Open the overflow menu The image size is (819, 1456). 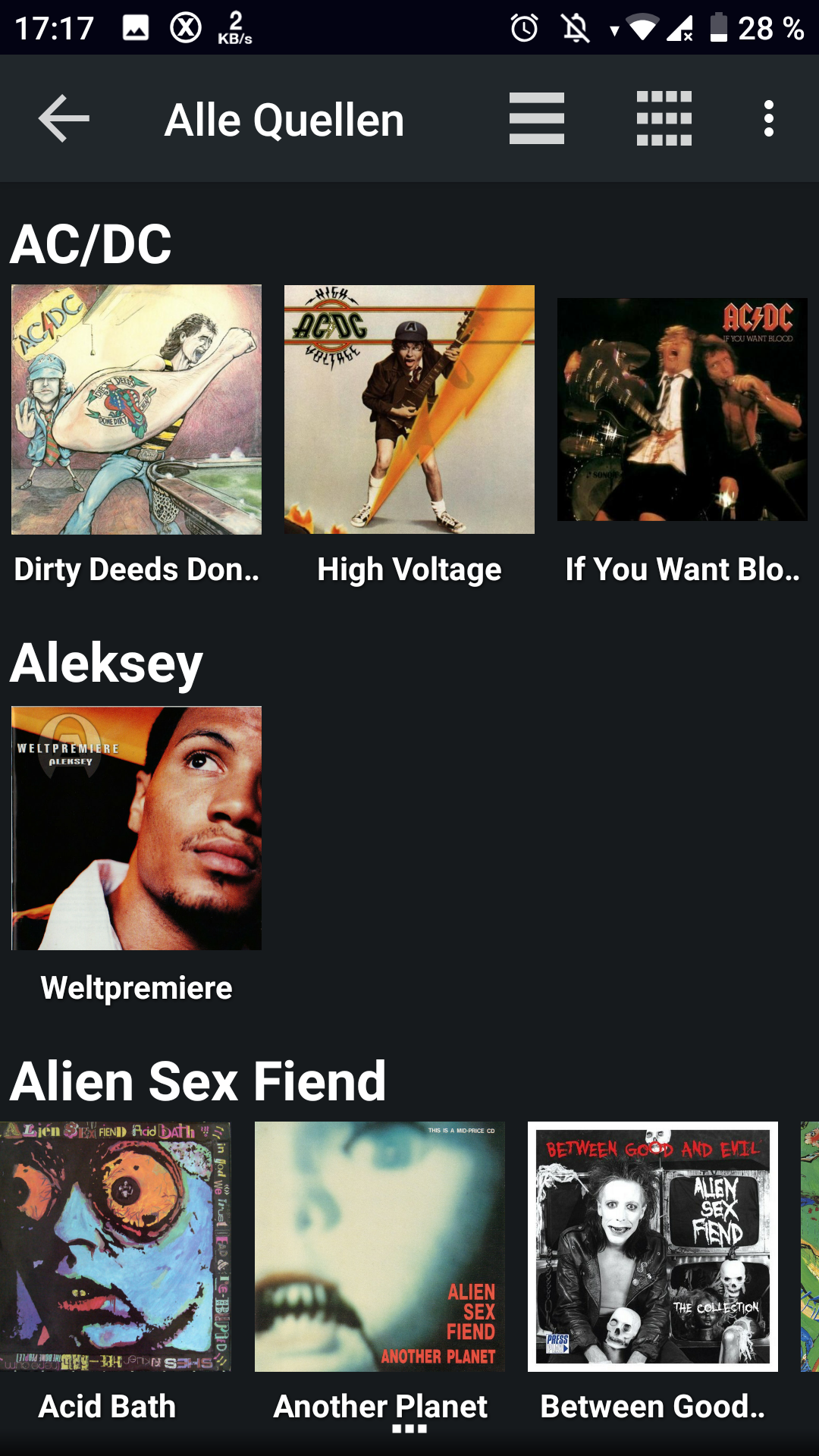pyautogui.click(x=769, y=118)
